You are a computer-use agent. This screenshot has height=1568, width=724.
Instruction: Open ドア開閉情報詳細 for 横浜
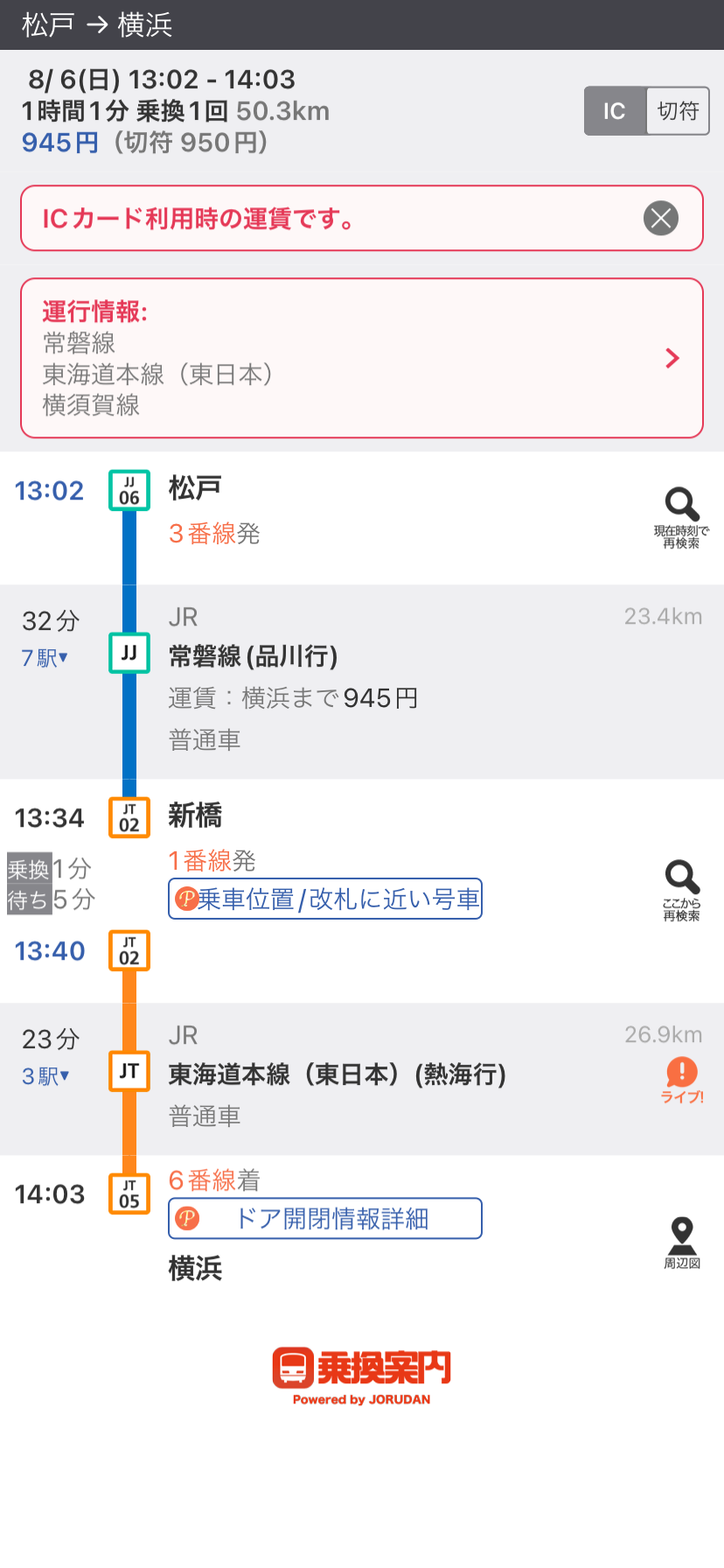325,1218
